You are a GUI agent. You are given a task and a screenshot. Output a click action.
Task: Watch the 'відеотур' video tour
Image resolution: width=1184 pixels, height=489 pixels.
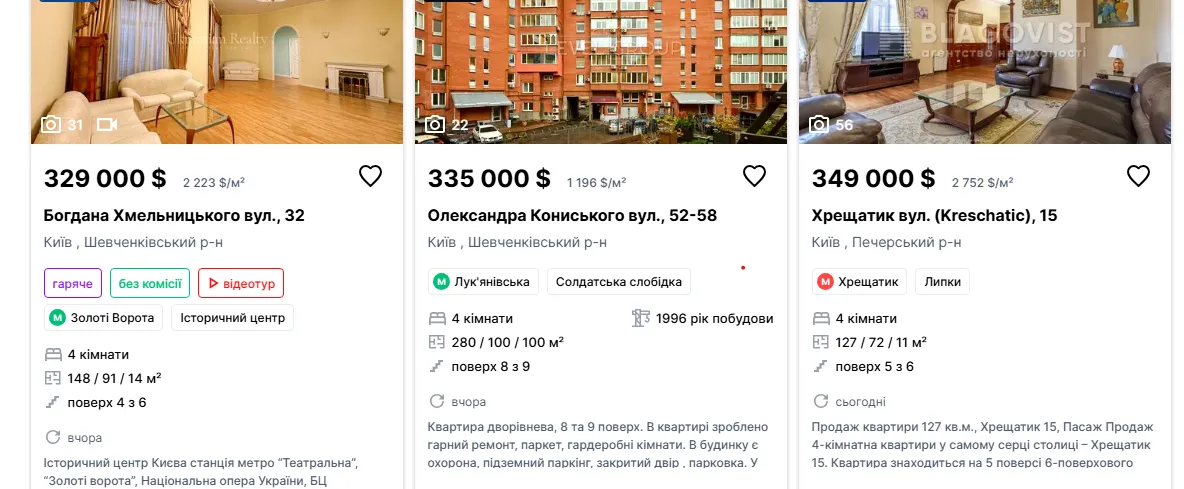[x=241, y=283]
